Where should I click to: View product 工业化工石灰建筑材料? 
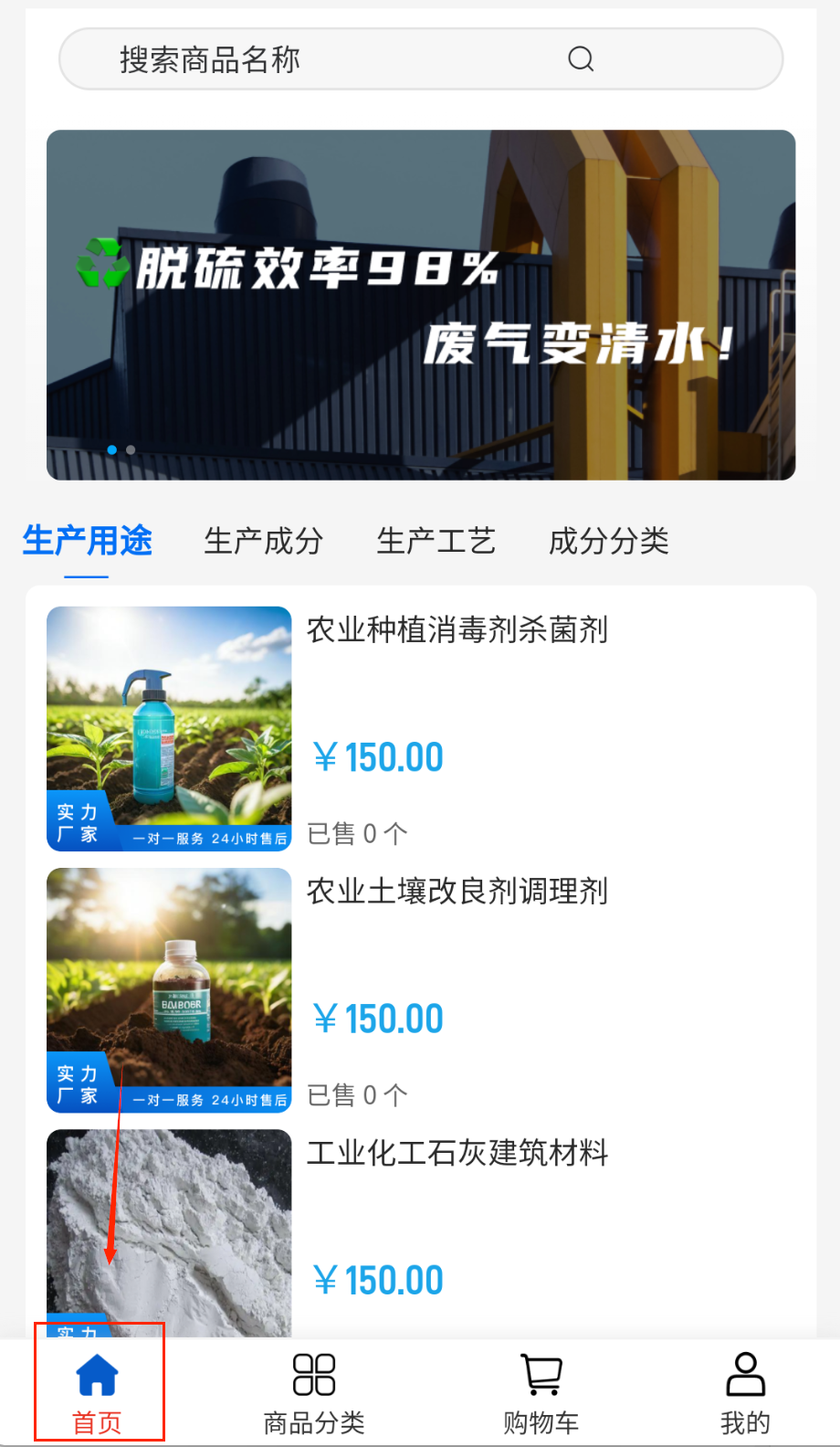pos(457,1153)
